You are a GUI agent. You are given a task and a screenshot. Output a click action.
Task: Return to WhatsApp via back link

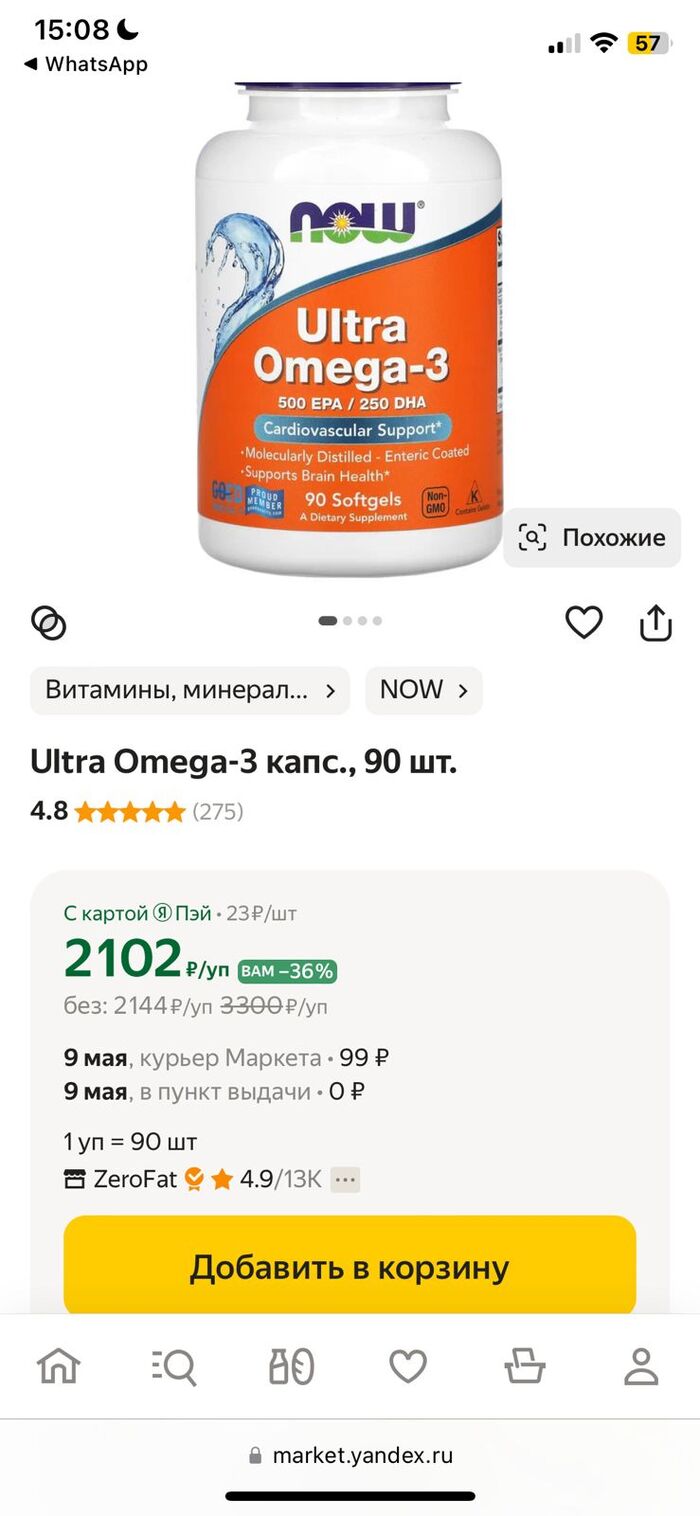pos(86,64)
